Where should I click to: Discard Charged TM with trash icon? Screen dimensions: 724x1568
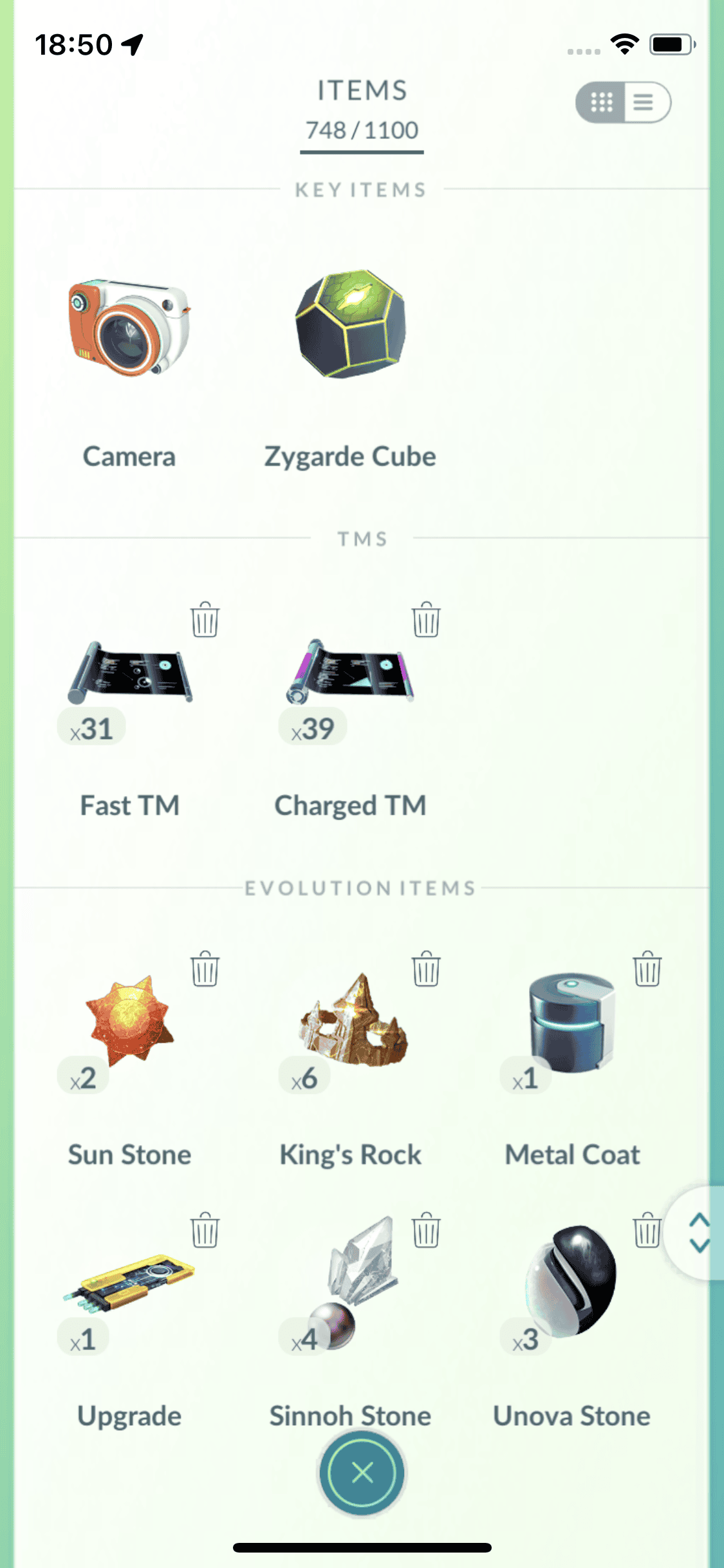tap(426, 620)
